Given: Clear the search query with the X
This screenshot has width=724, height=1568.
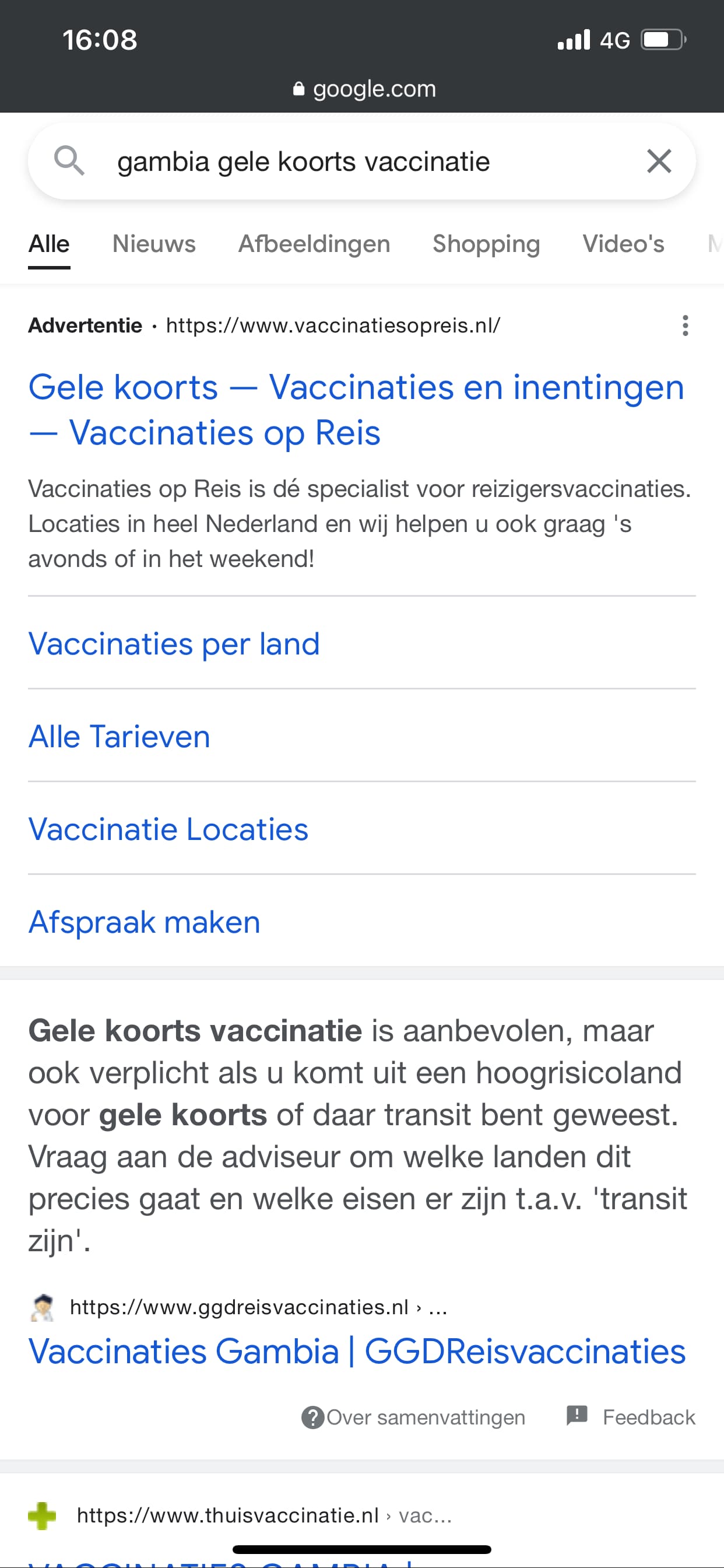Looking at the screenshot, I should 658,162.
